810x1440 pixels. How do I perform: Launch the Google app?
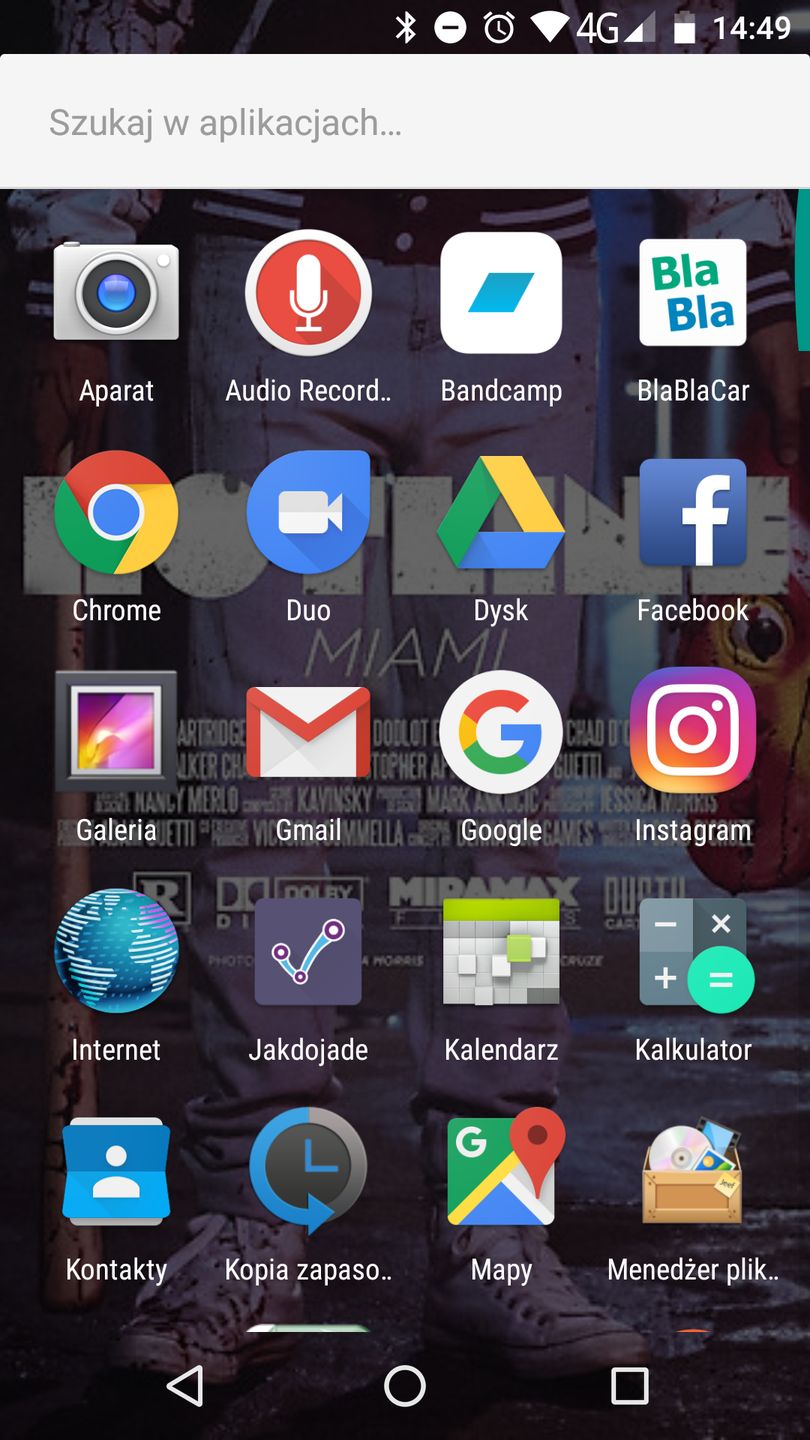[x=501, y=732]
